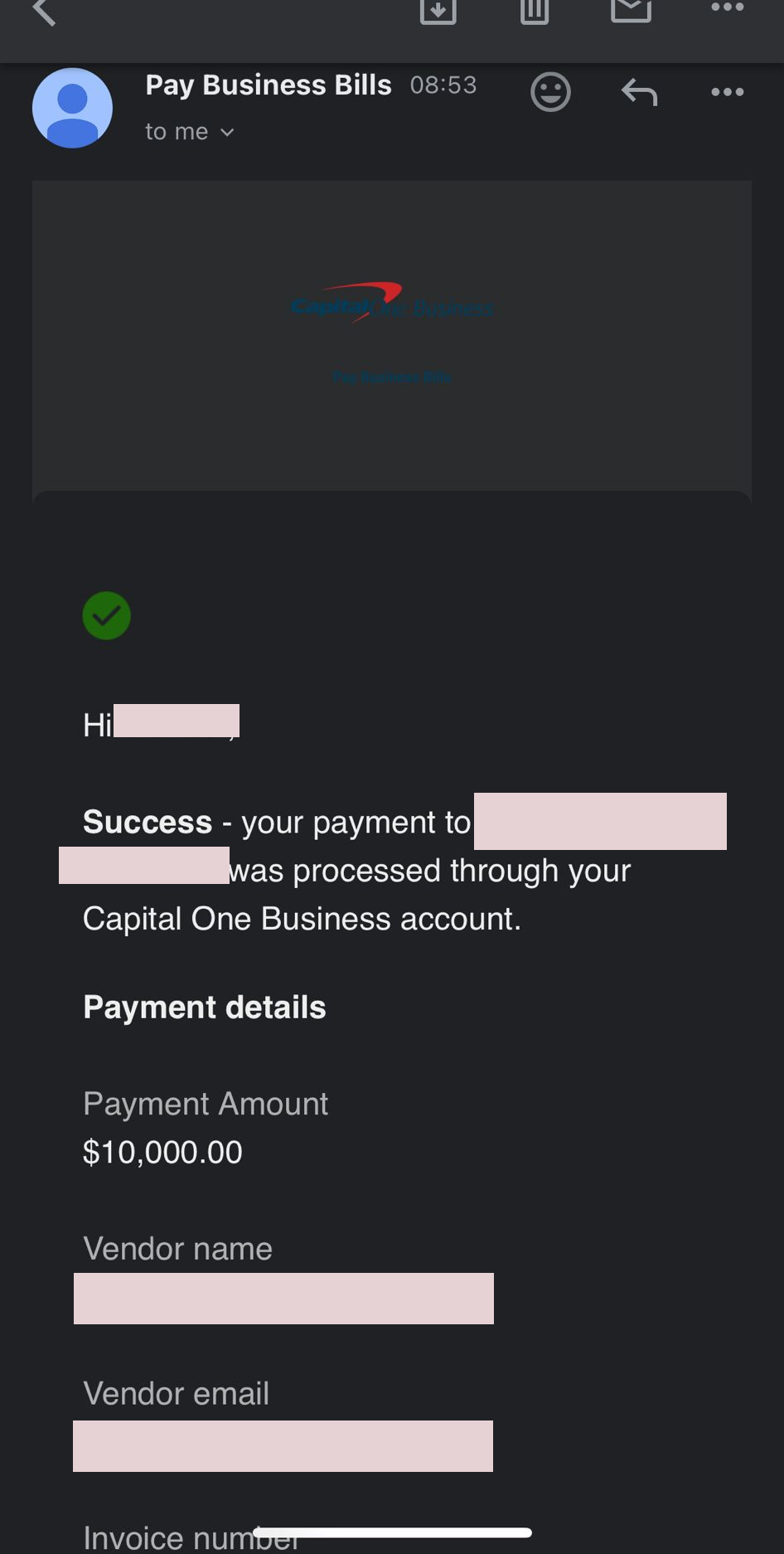Screen dimensions: 784x1554
Task: Reply to Pay Business Bills
Action: (x=639, y=92)
